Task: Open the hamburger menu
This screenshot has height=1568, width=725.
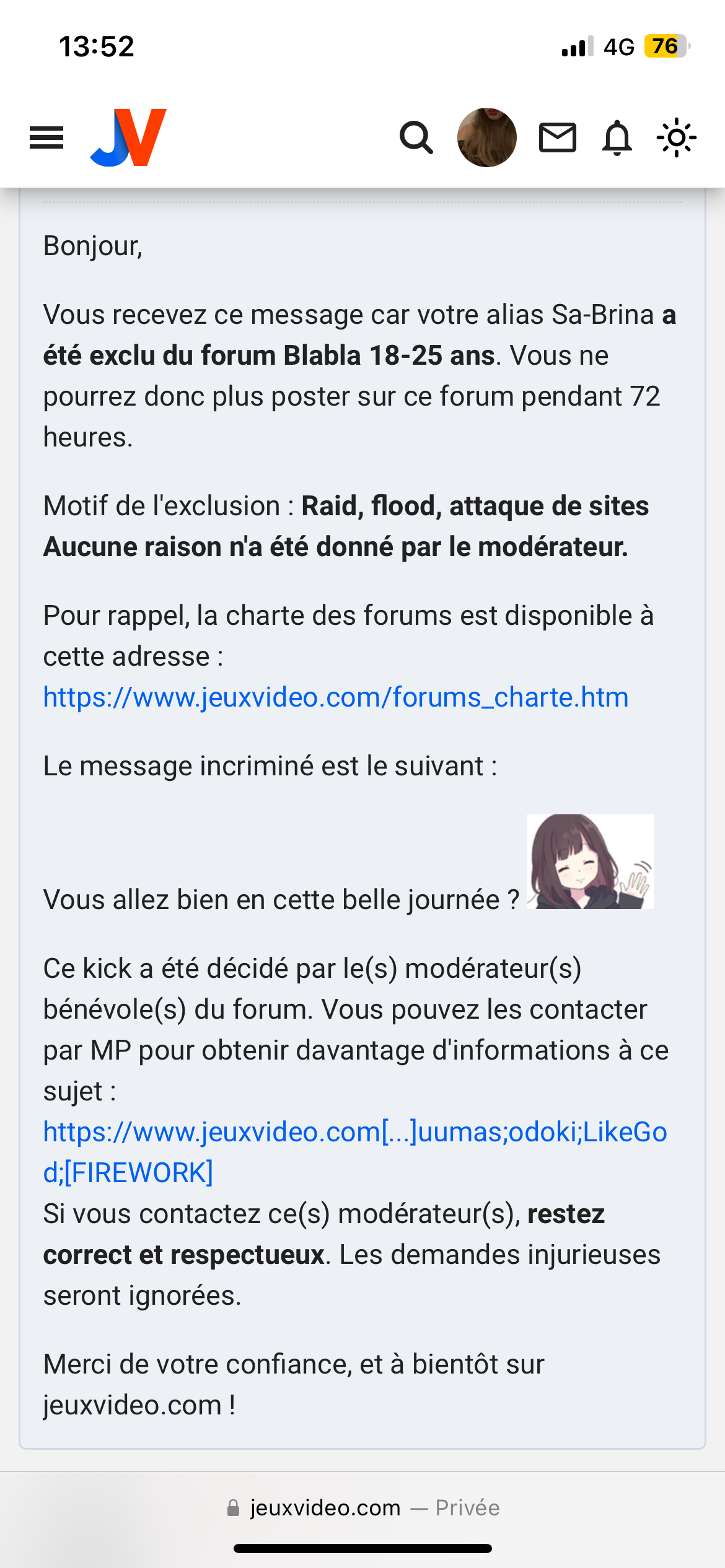Action: click(46, 137)
